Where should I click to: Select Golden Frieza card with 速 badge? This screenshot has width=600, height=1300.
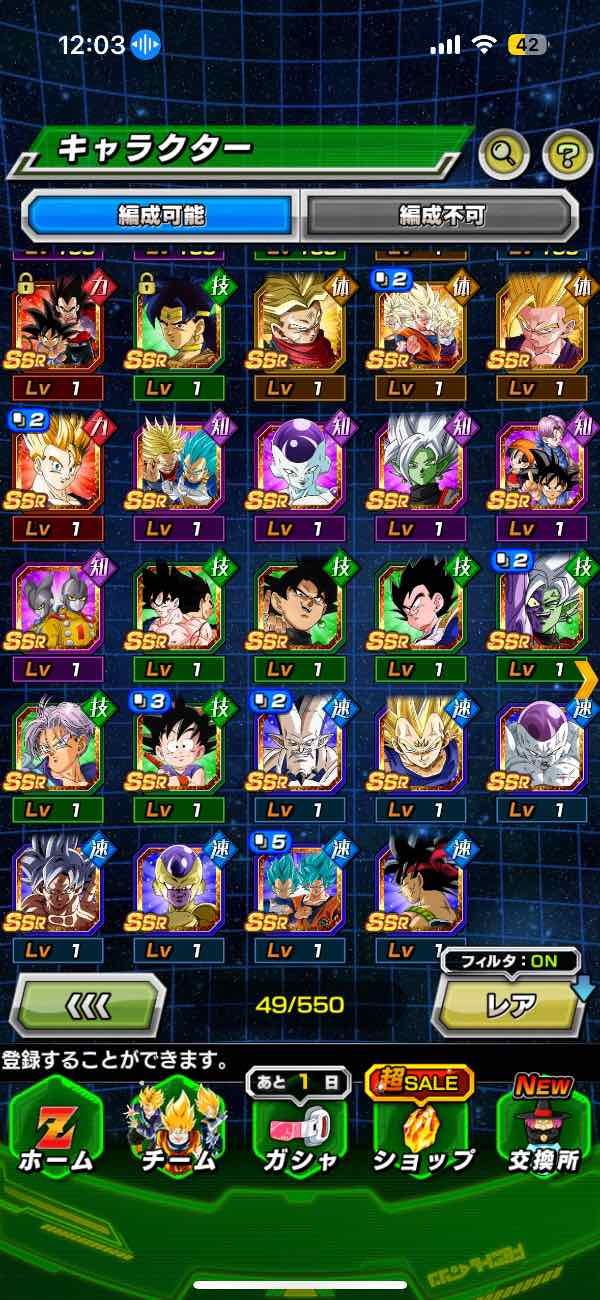coord(178,888)
